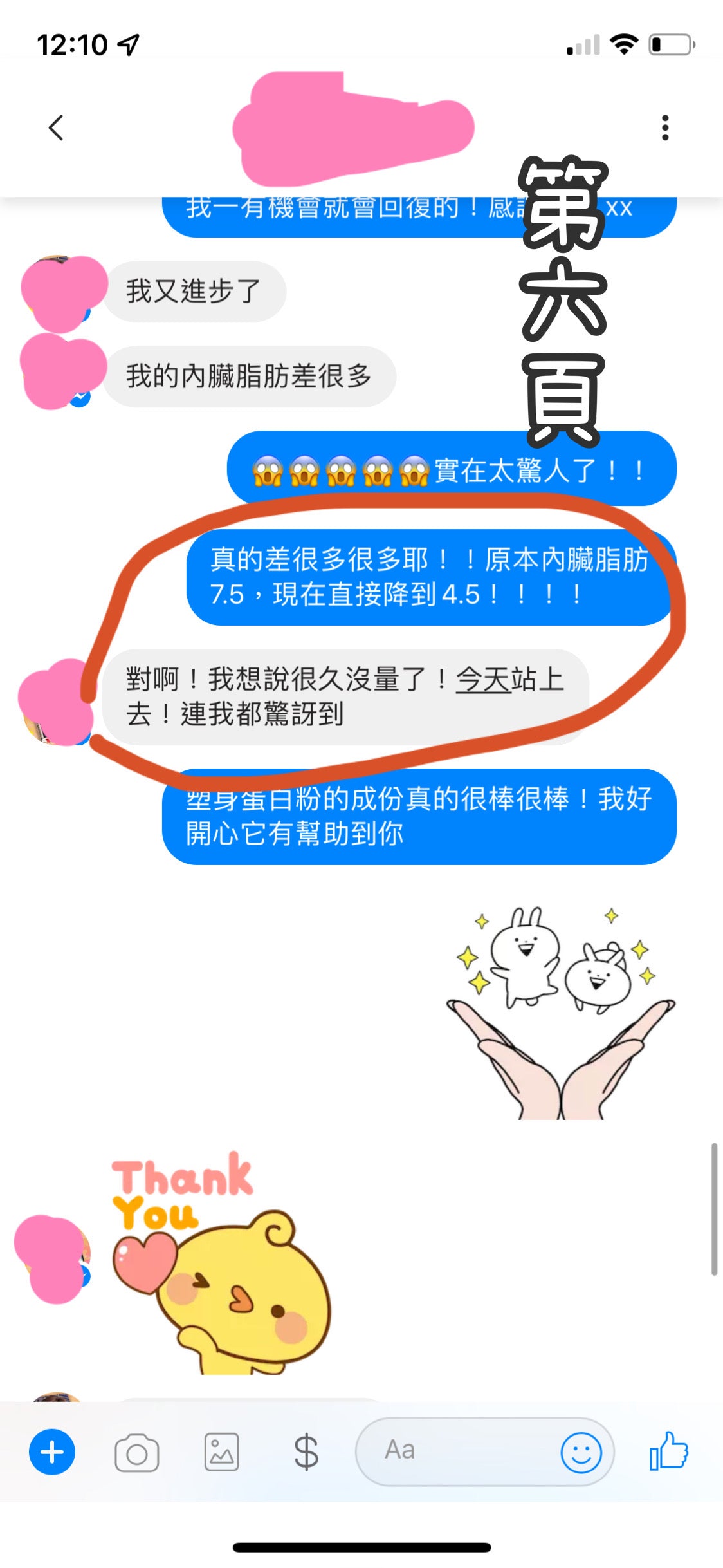Open the emoji smiley picker

point(581,1452)
